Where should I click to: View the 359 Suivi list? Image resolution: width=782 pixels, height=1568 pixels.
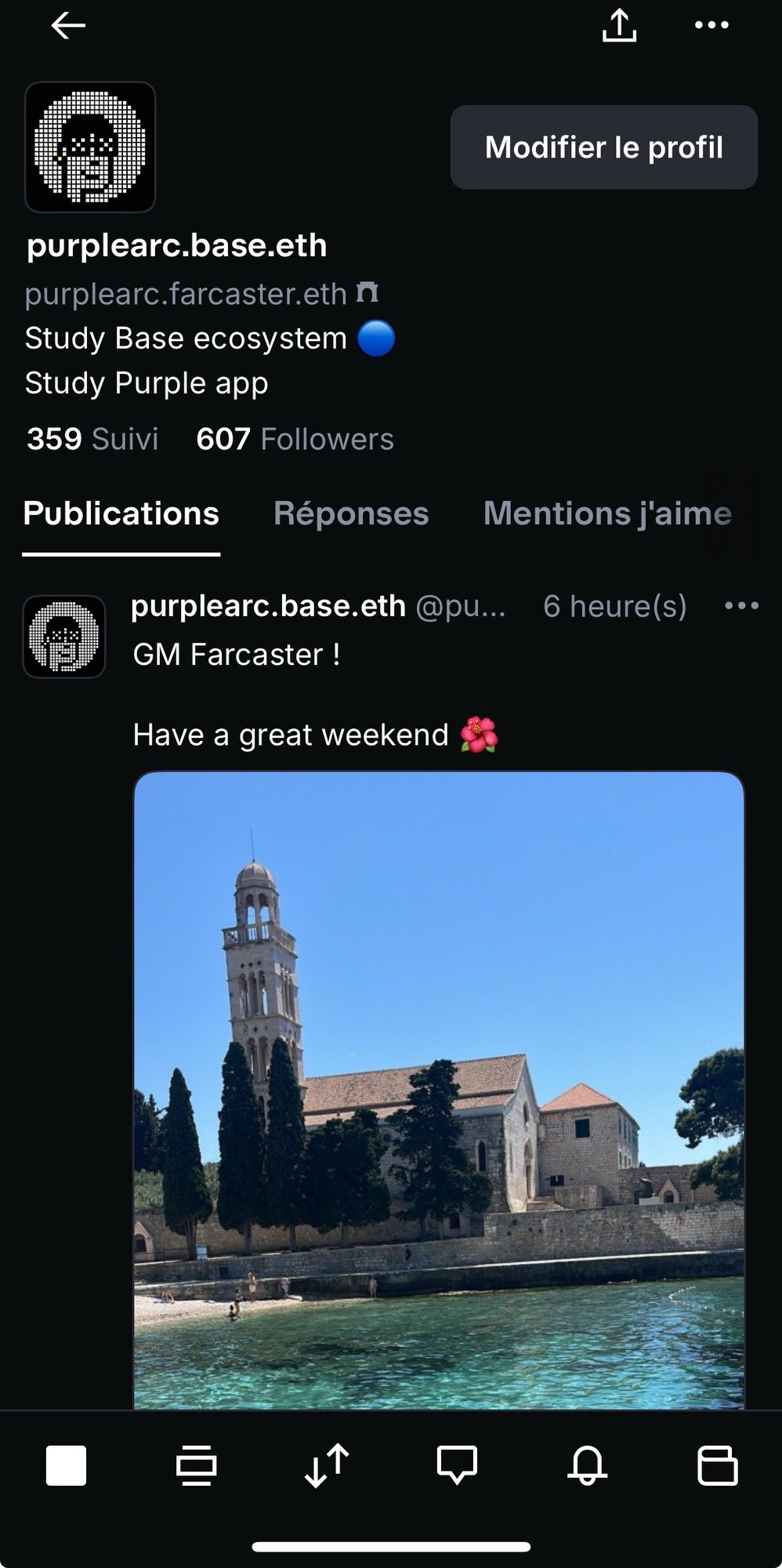(x=92, y=439)
